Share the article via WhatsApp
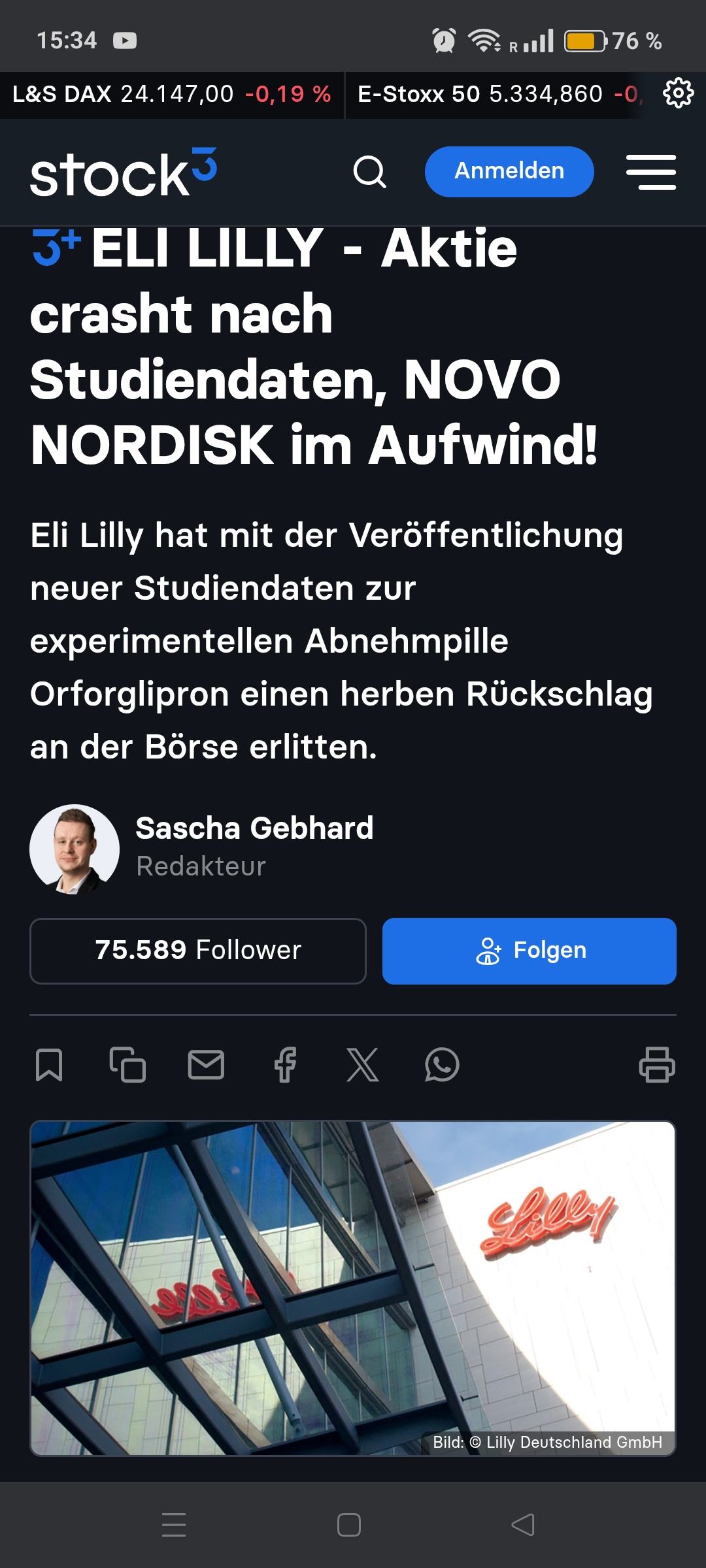 442,1065
